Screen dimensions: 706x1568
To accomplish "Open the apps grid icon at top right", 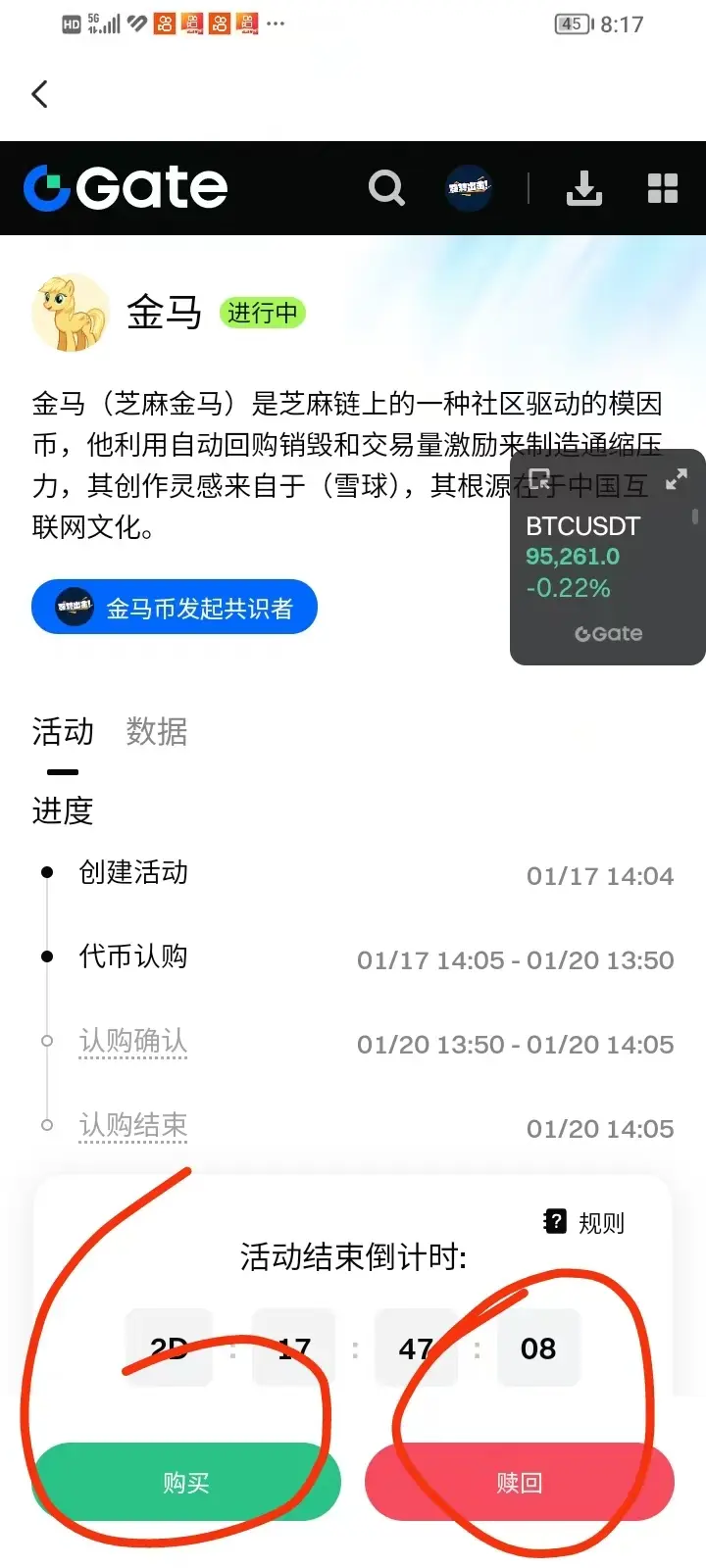I will pos(663,186).
